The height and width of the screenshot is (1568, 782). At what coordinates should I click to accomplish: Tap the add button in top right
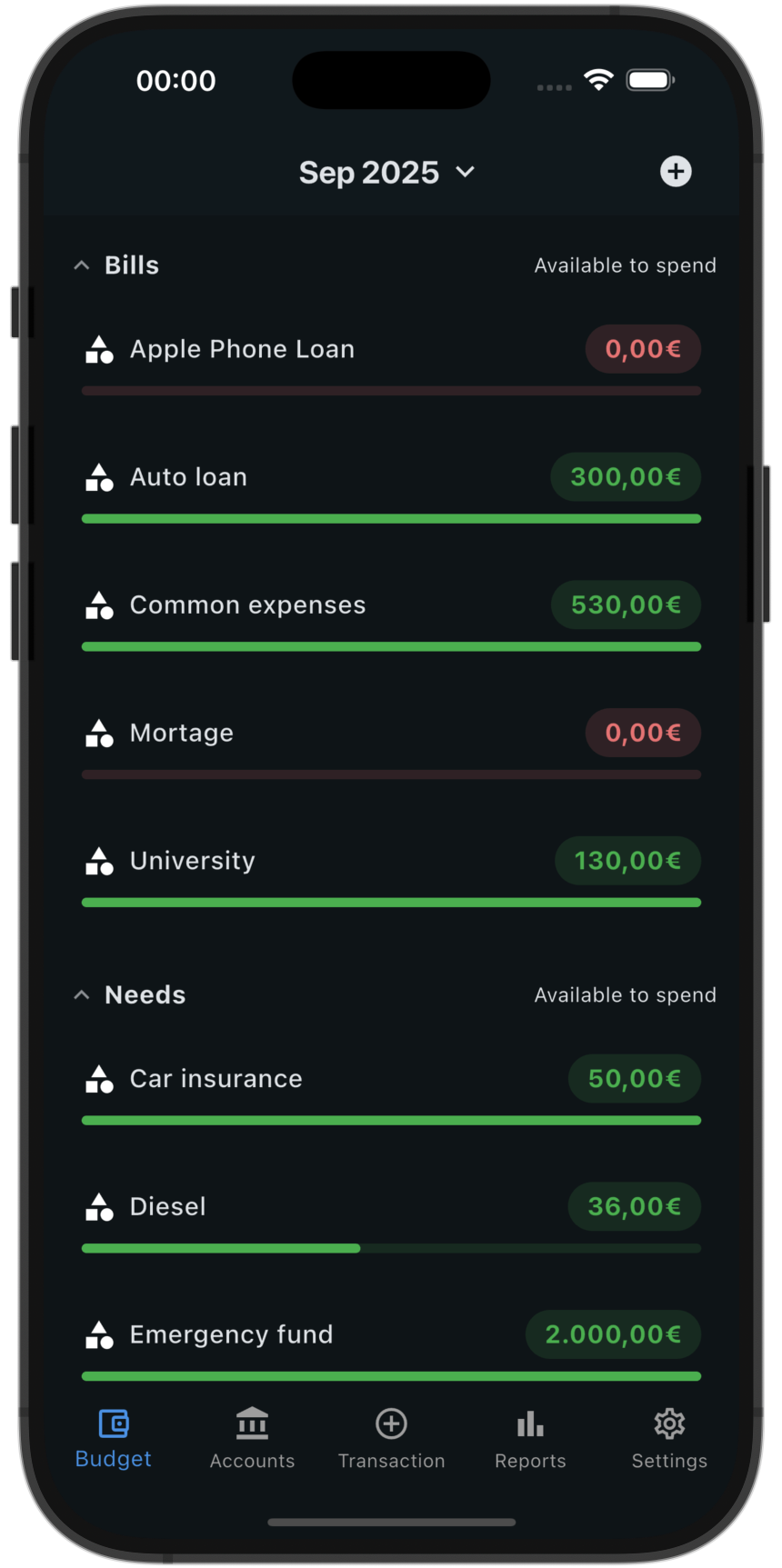point(676,172)
